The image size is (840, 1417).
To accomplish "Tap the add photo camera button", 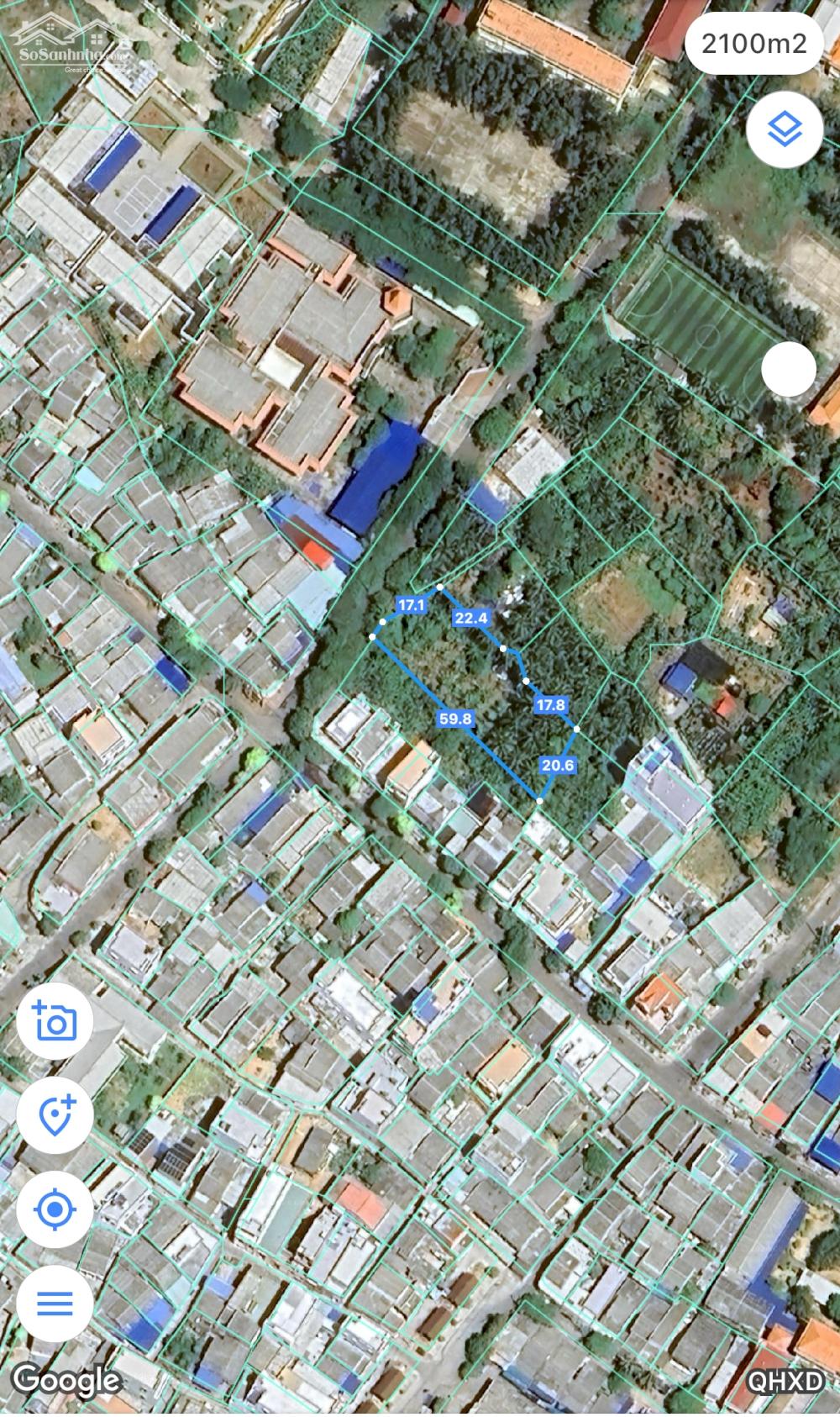I will pos(55,1023).
